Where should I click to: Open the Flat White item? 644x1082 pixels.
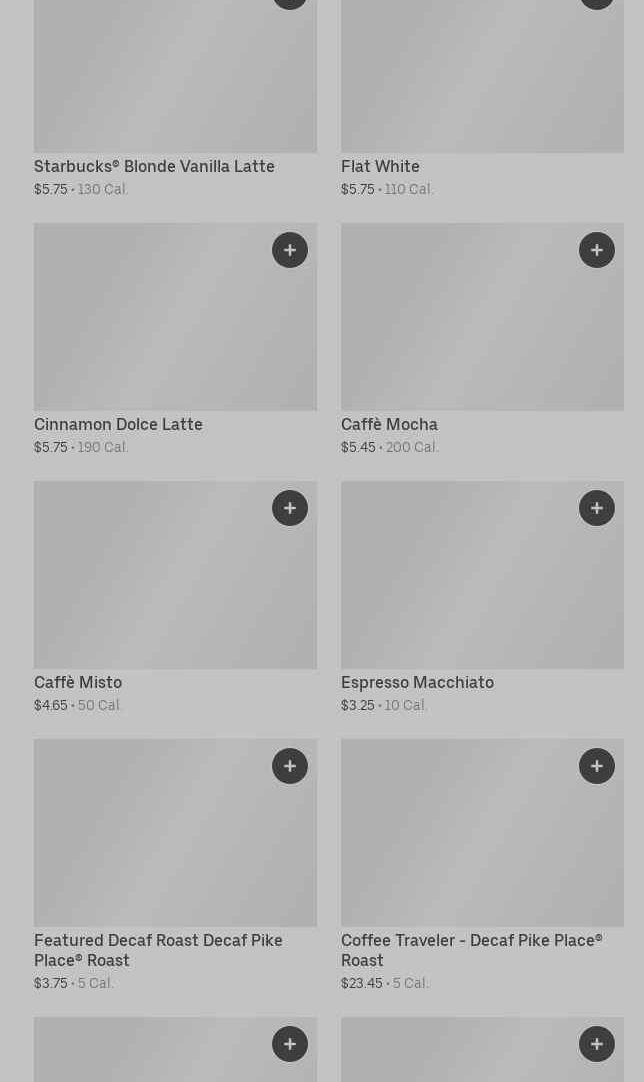tap(380, 166)
